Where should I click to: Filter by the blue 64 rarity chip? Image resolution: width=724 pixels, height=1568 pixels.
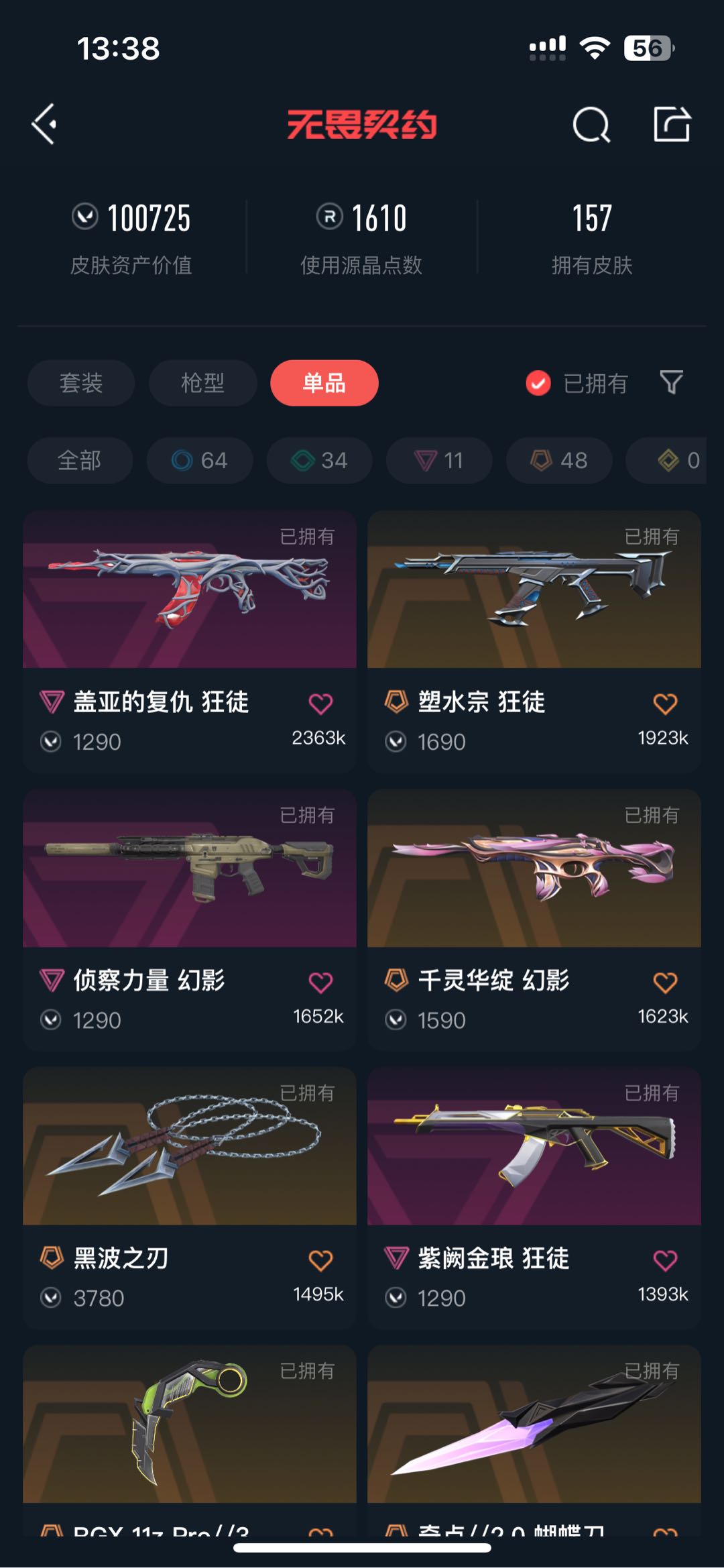(200, 461)
